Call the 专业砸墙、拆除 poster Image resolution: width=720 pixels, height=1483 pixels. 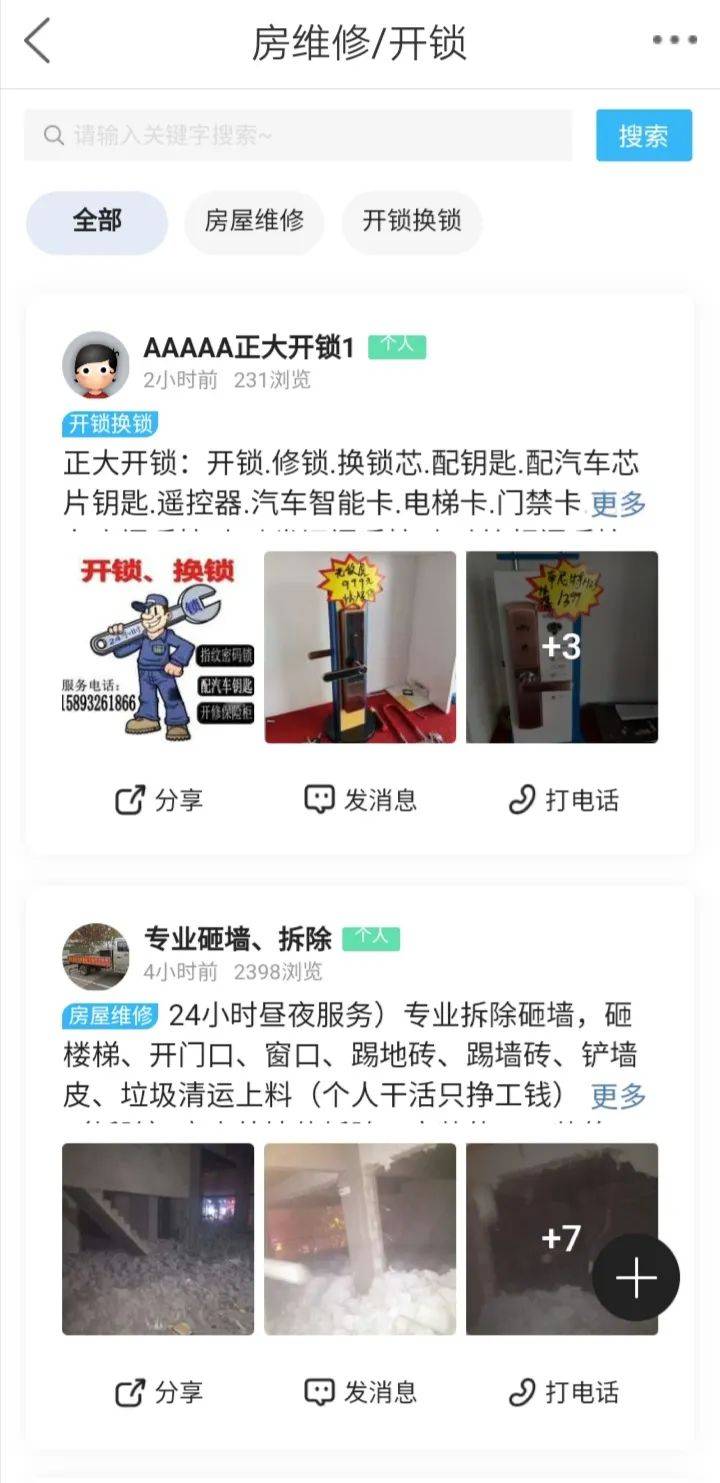click(563, 1392)
